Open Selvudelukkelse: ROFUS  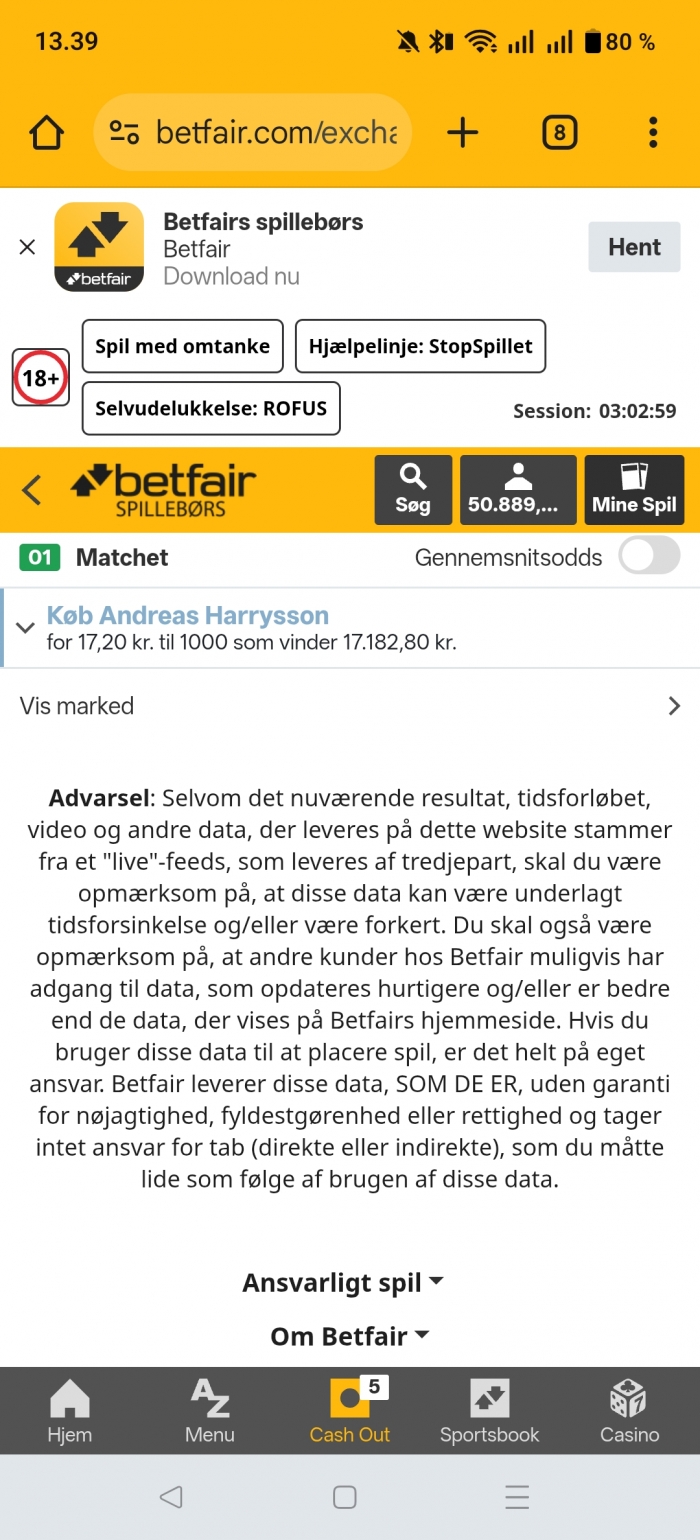click(x=211, y=409)
